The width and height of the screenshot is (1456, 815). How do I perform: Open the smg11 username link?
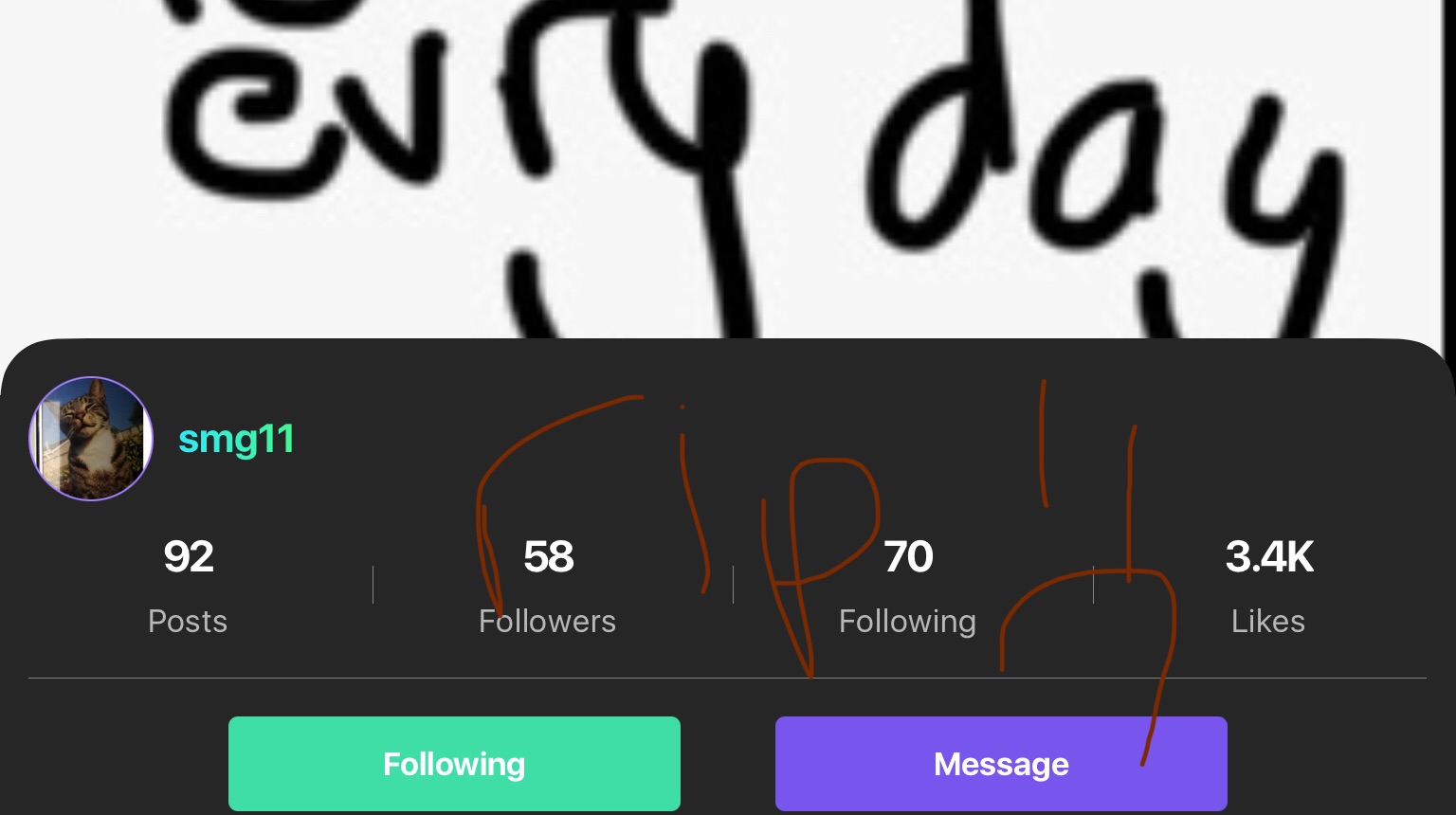(236, 439)
